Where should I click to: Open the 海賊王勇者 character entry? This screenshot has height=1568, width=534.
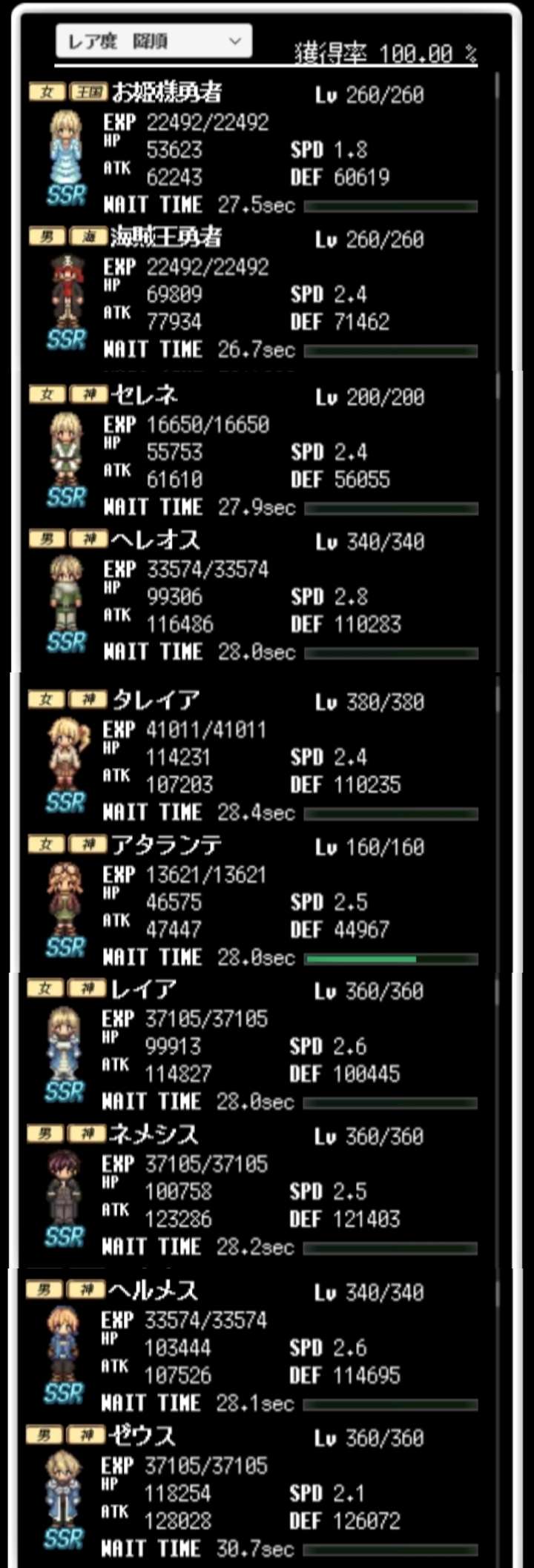pyautogui.click(x=252, y=294)
